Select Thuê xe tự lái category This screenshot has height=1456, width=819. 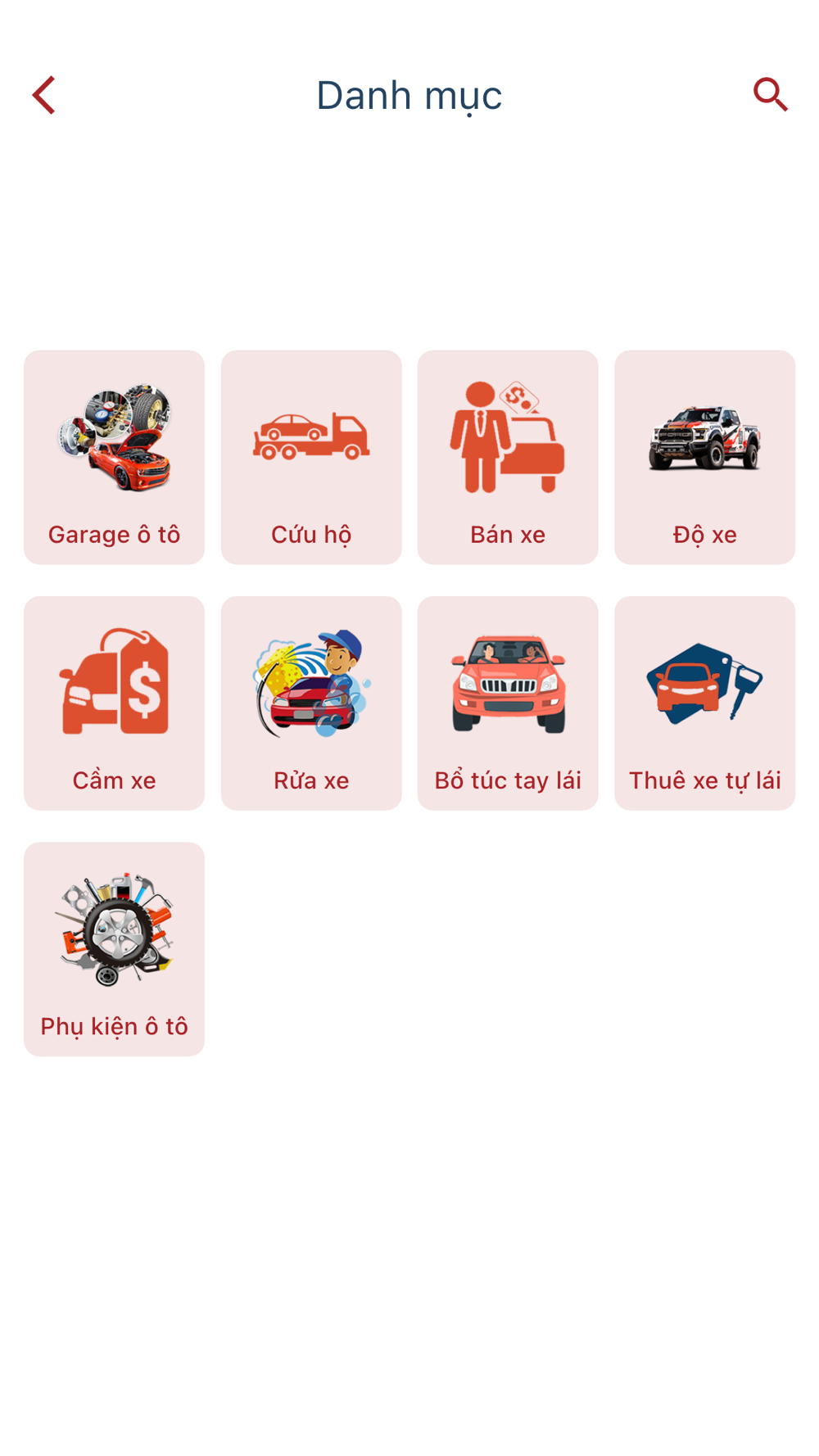(704, 703)
